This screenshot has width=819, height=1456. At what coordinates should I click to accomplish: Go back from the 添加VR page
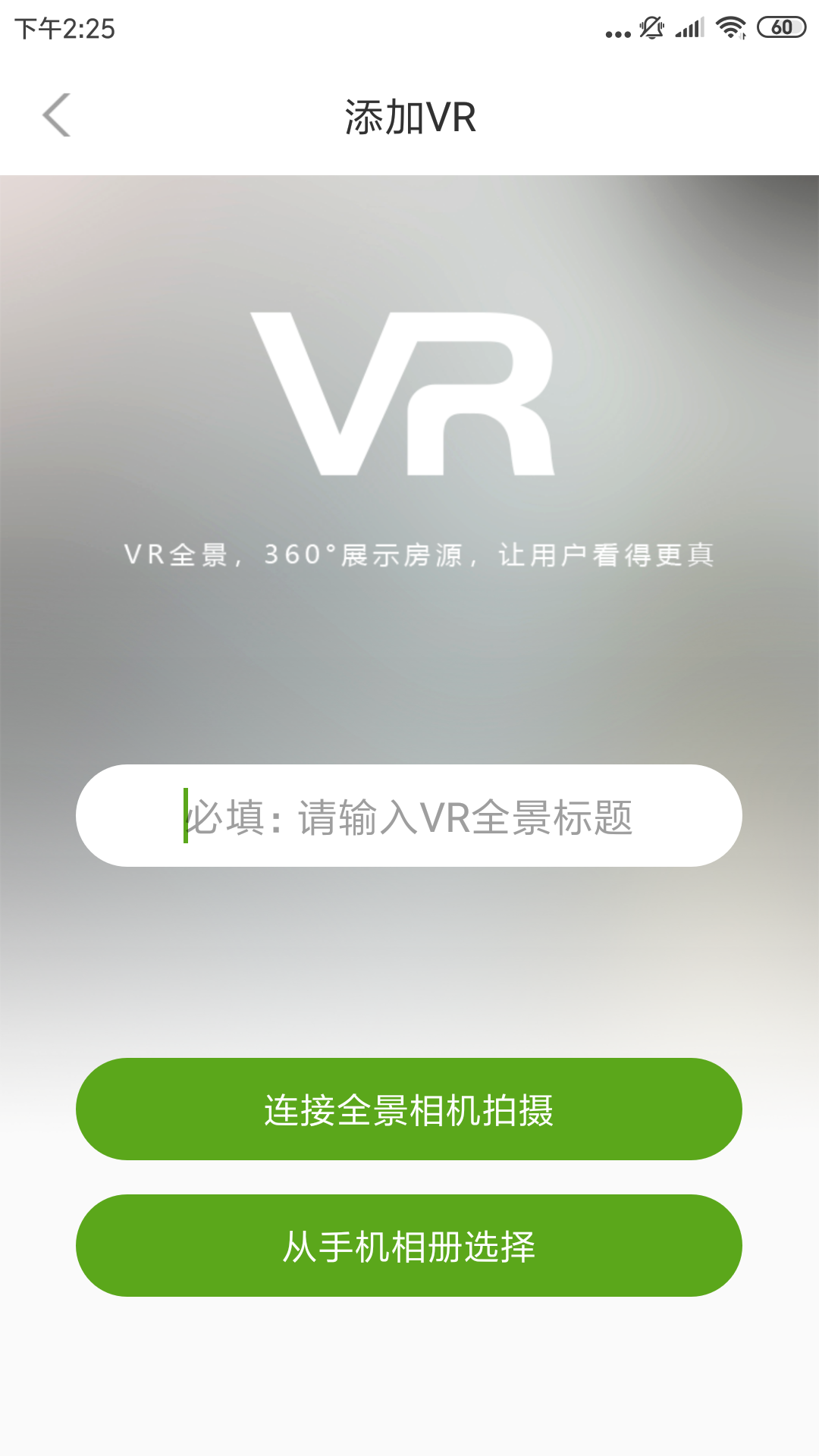coord(57,115)
